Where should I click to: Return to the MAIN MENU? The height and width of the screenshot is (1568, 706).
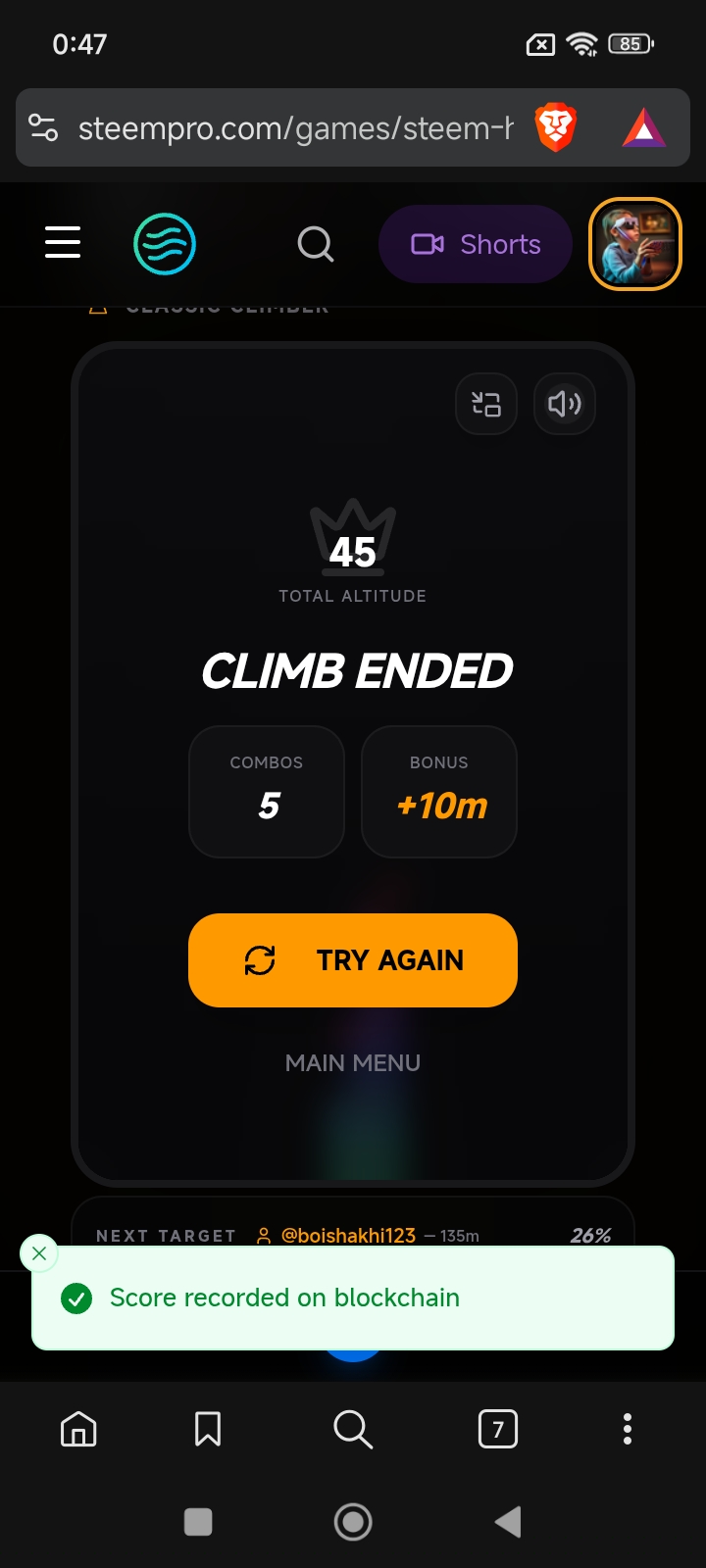tap(353, 1063)
